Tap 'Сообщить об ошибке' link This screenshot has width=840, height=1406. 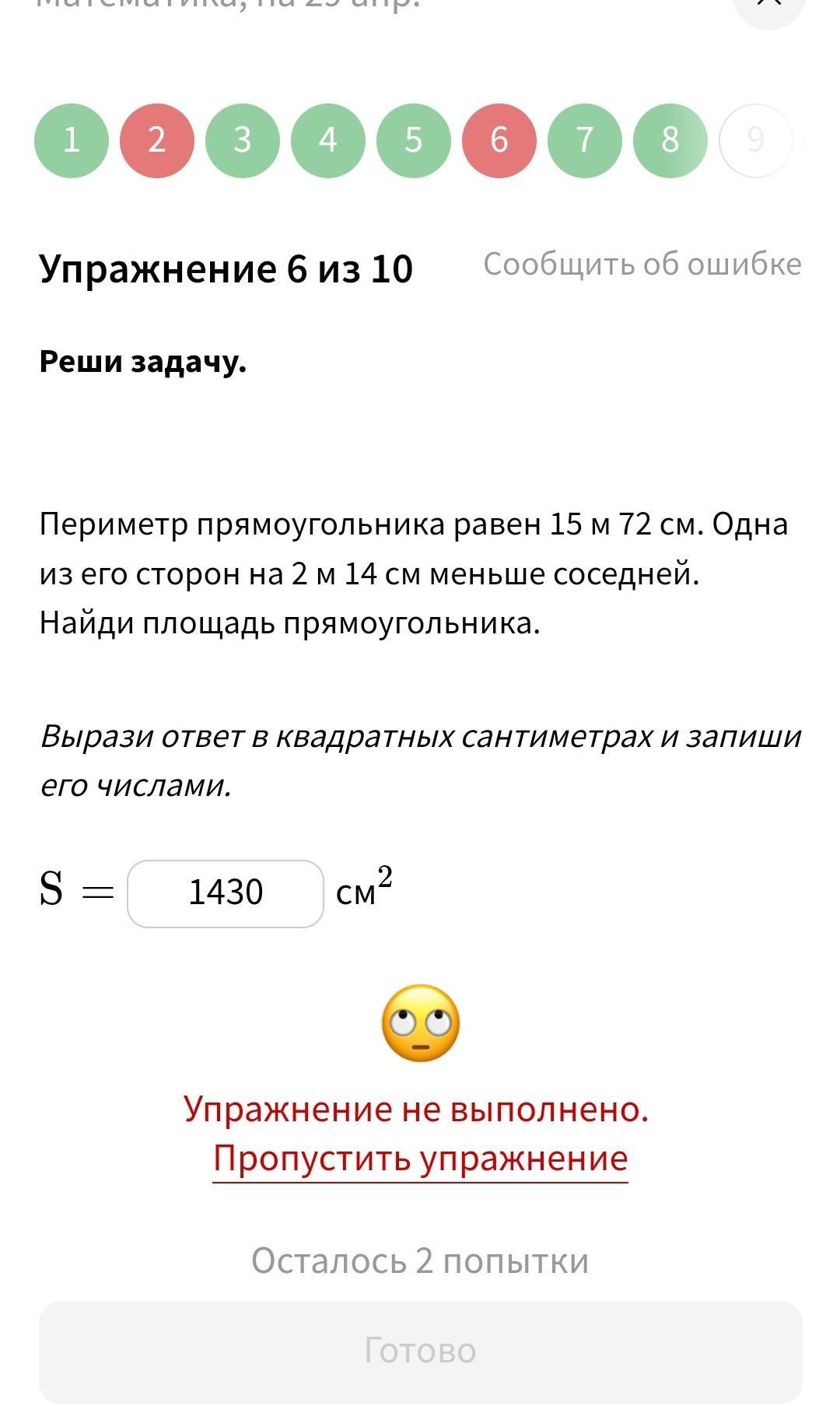click(x=642, y=265)
